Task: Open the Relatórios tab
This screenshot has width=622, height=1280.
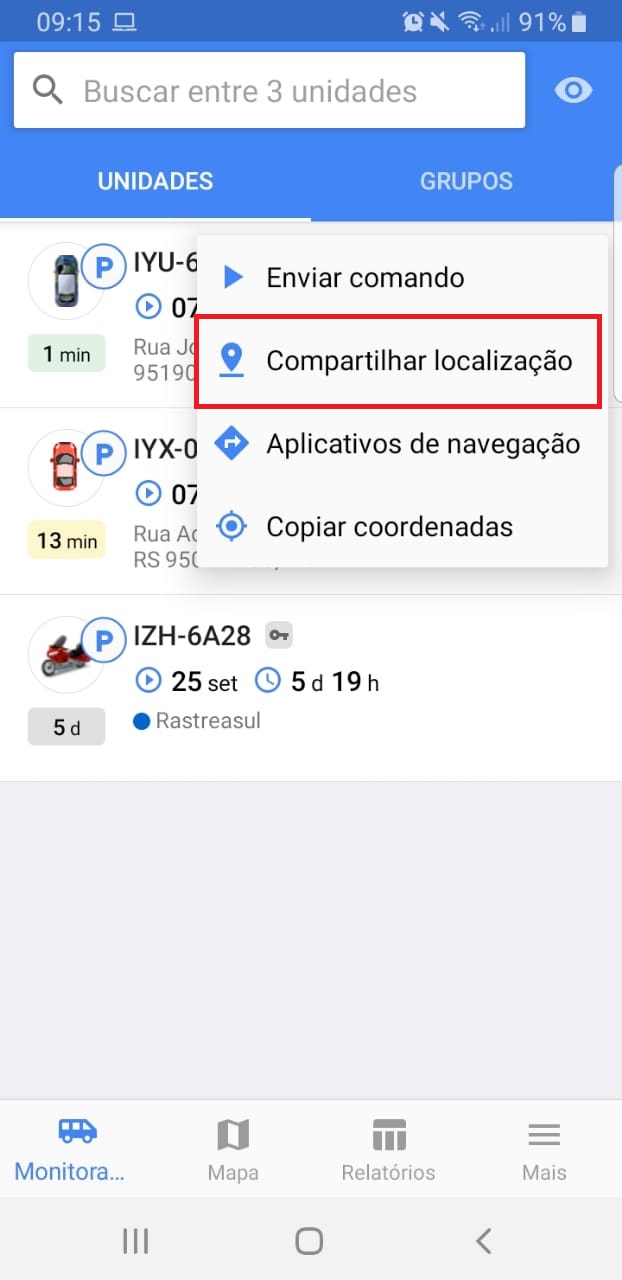Action: 388,1150
